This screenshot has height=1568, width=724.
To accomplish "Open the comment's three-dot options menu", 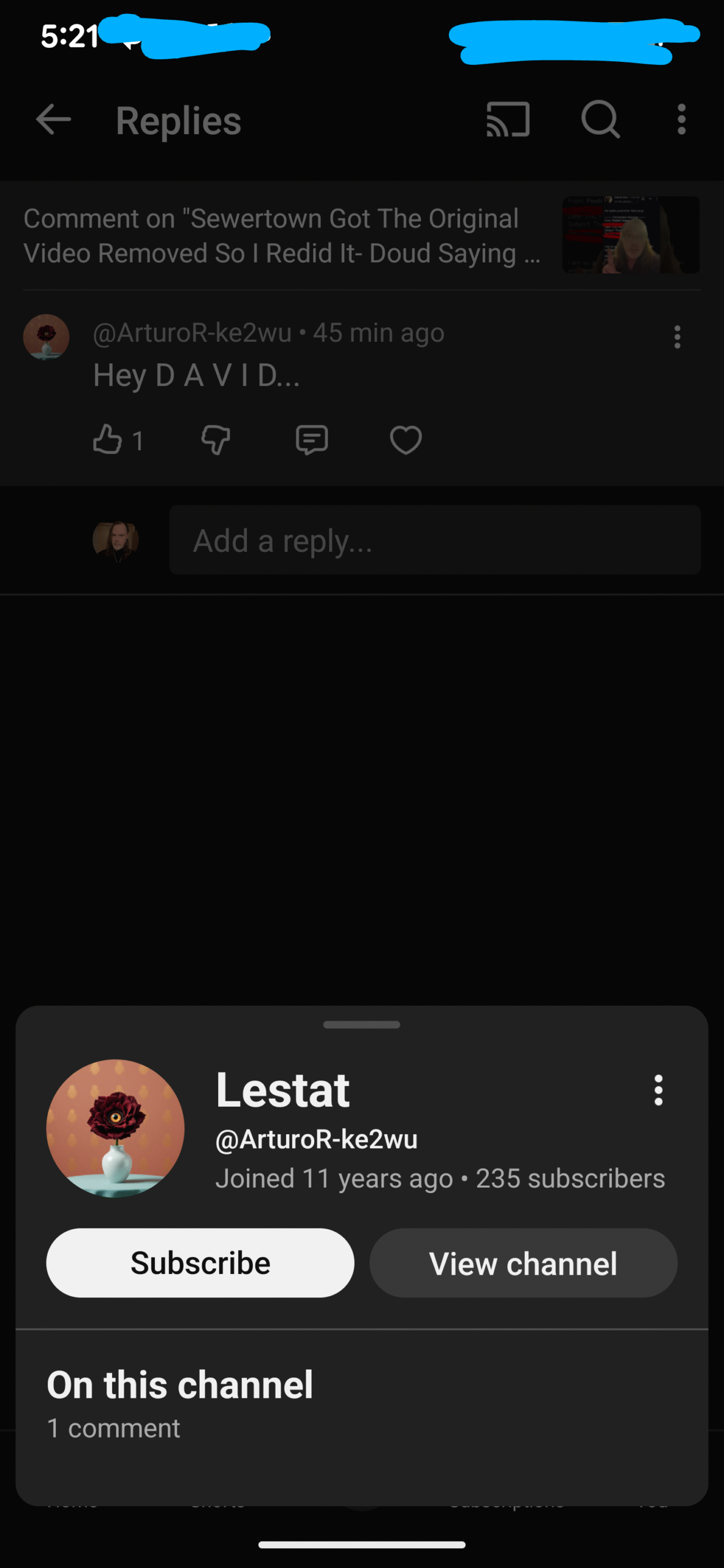I will pos(677,337).
